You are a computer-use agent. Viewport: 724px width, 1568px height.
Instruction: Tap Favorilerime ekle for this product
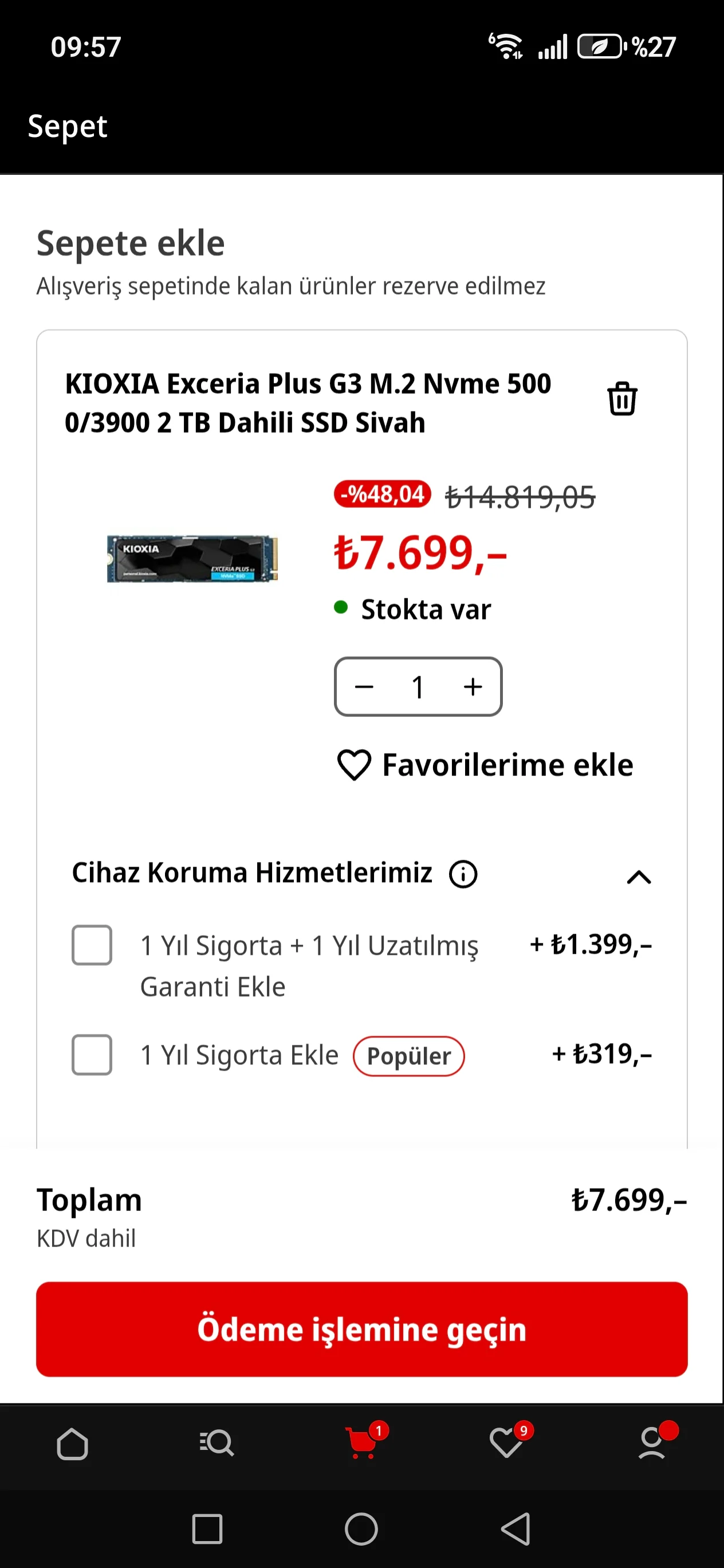[485, 765]
